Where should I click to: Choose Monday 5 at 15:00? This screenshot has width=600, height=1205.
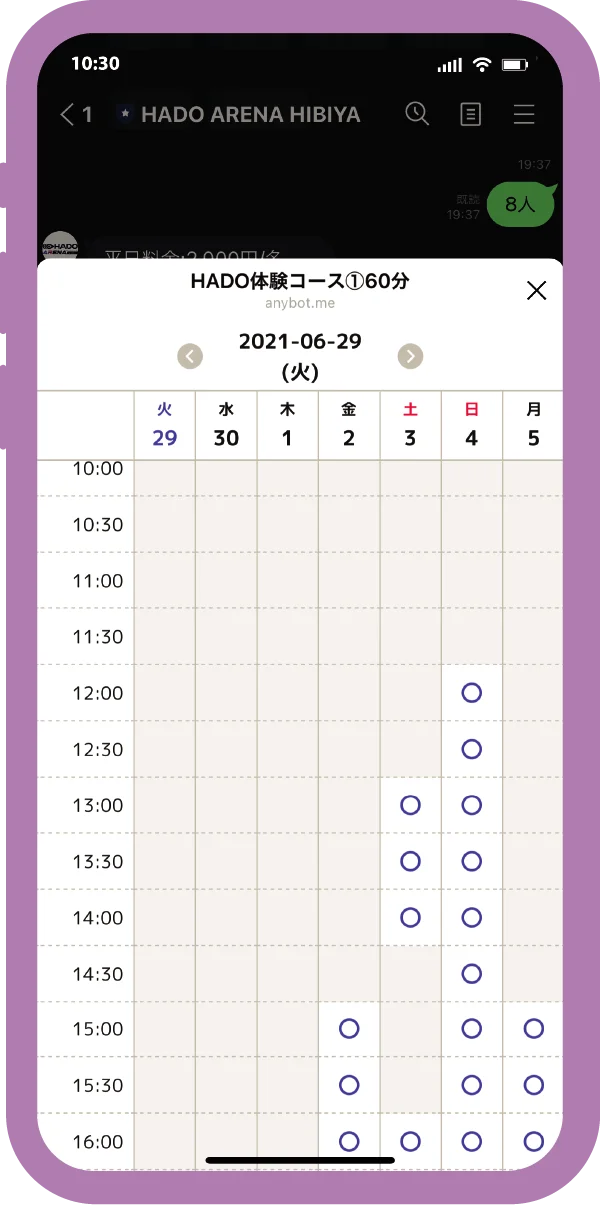[x=533, y=1029]
